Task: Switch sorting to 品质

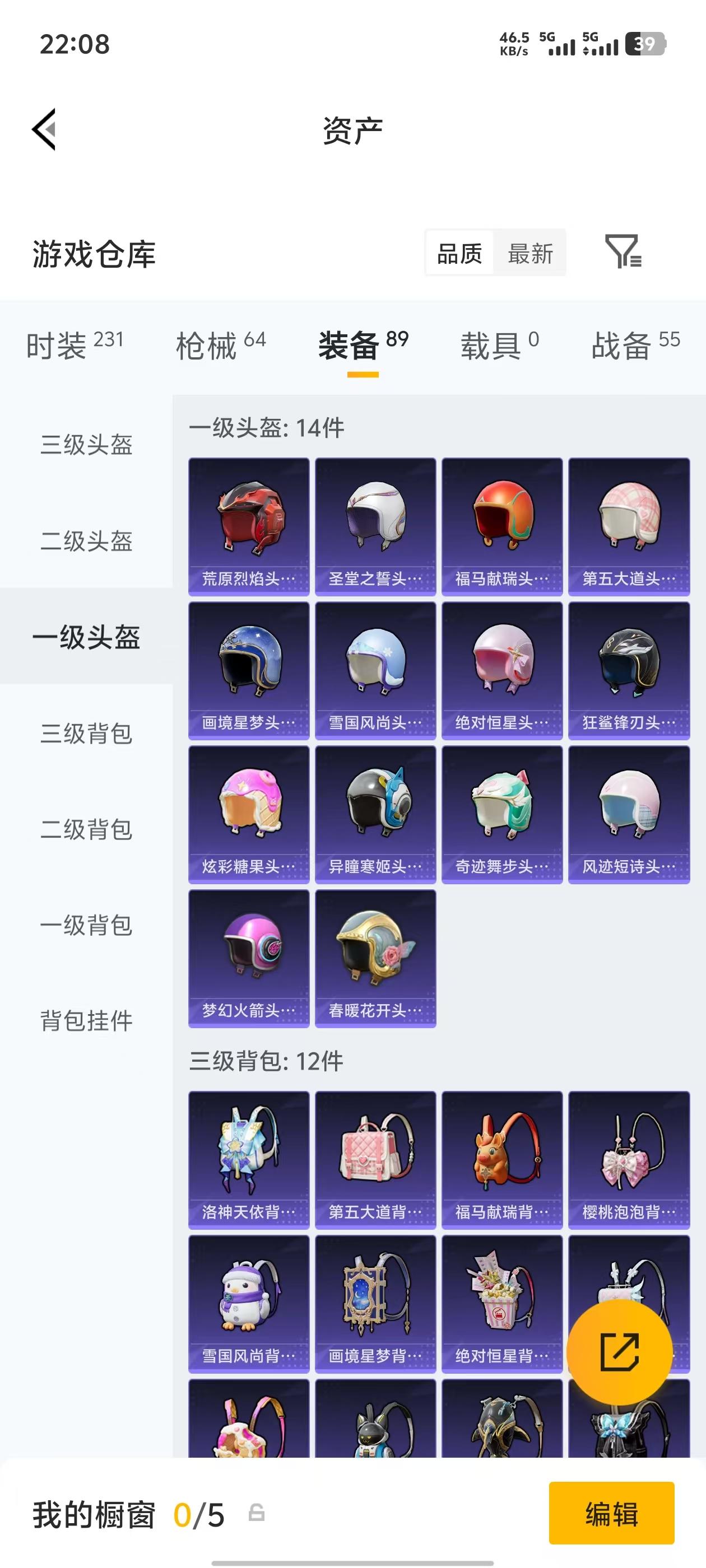Action: pos(460,254)
